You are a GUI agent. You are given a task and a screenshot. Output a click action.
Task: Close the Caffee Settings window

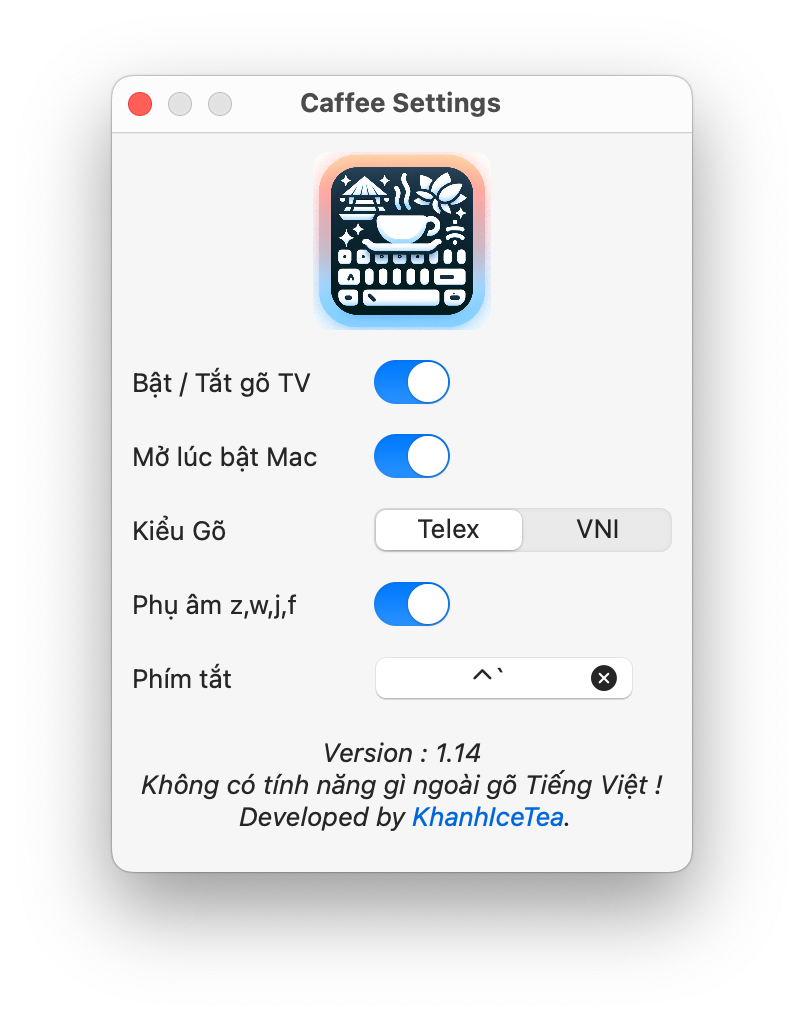click(140, 104)
